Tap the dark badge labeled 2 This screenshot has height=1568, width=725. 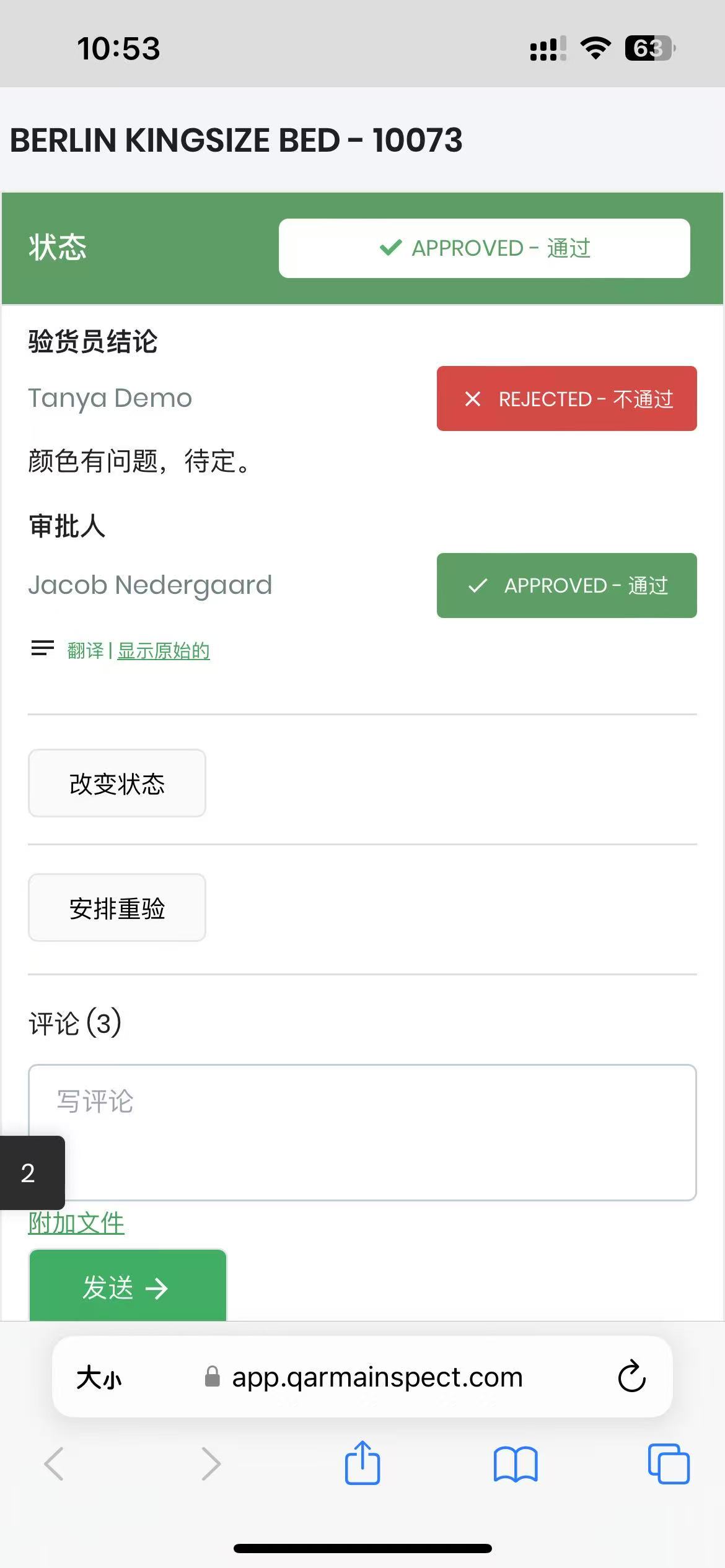click(x=31, y=1173)
